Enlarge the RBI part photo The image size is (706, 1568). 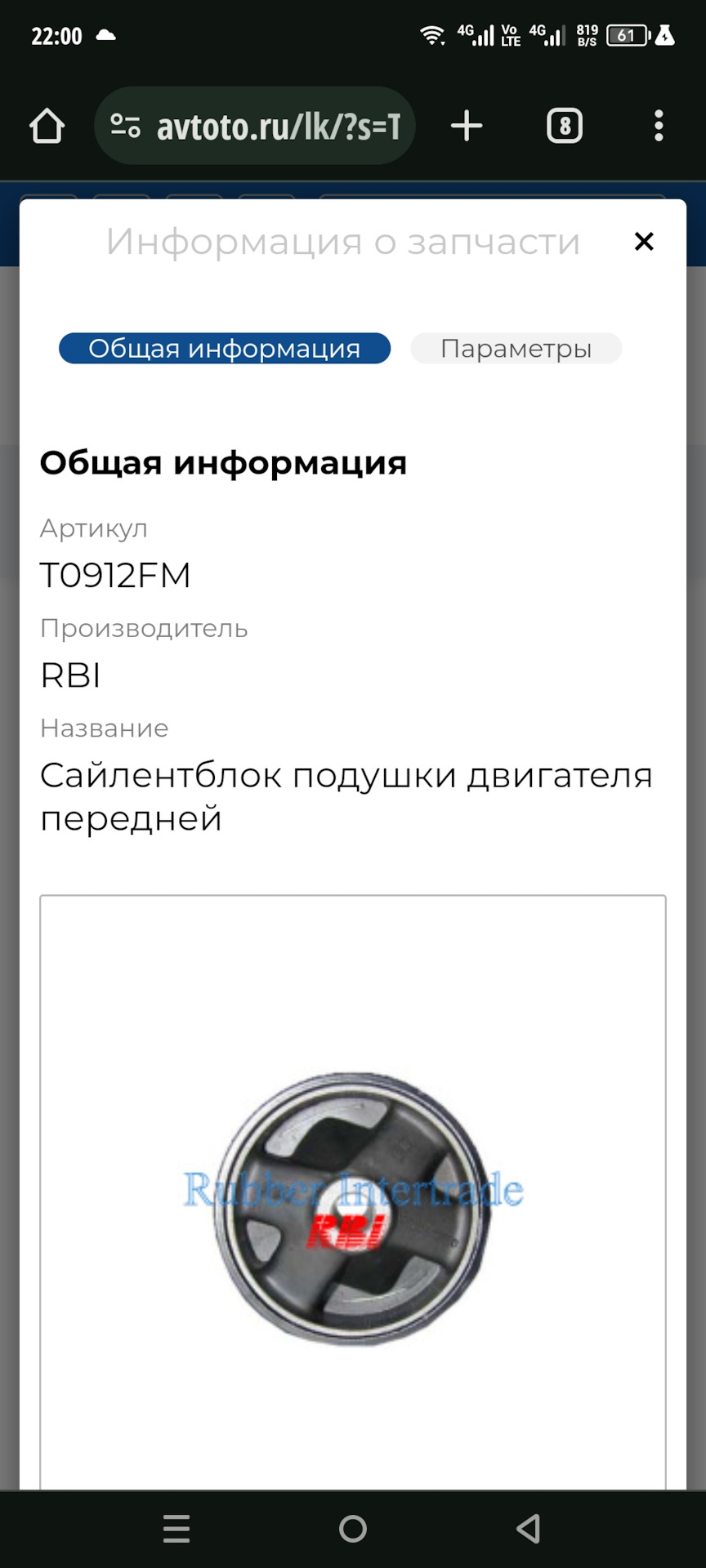[353, 1207]
